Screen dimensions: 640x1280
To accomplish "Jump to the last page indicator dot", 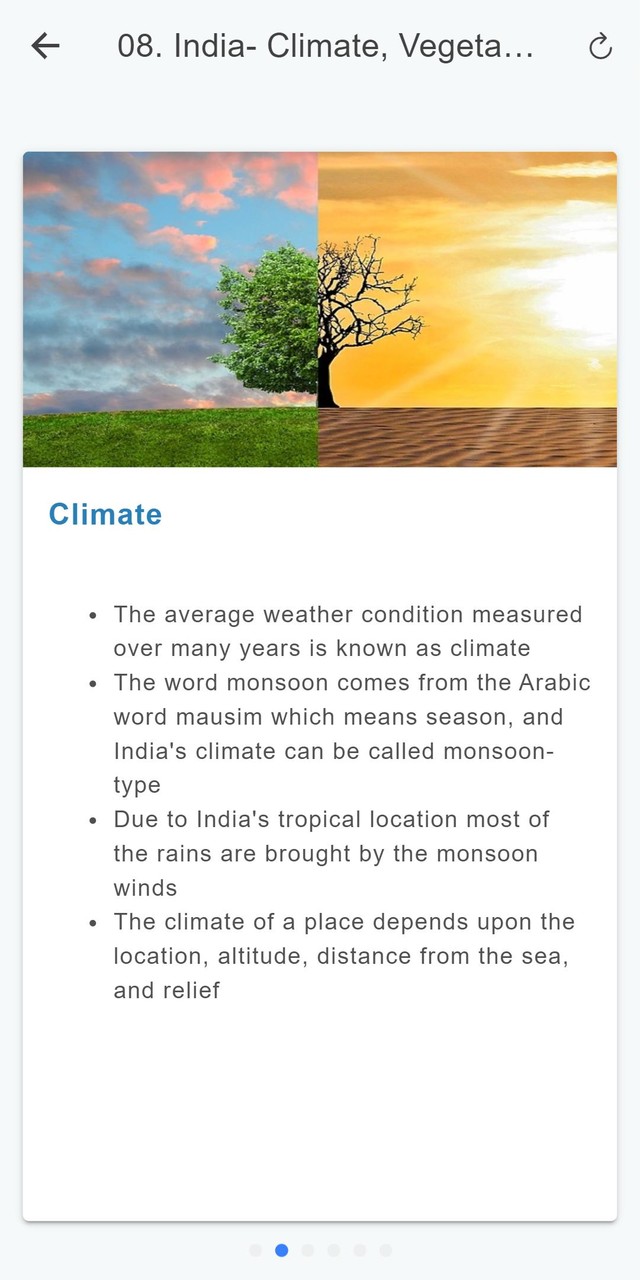I will click(386, 1250).
